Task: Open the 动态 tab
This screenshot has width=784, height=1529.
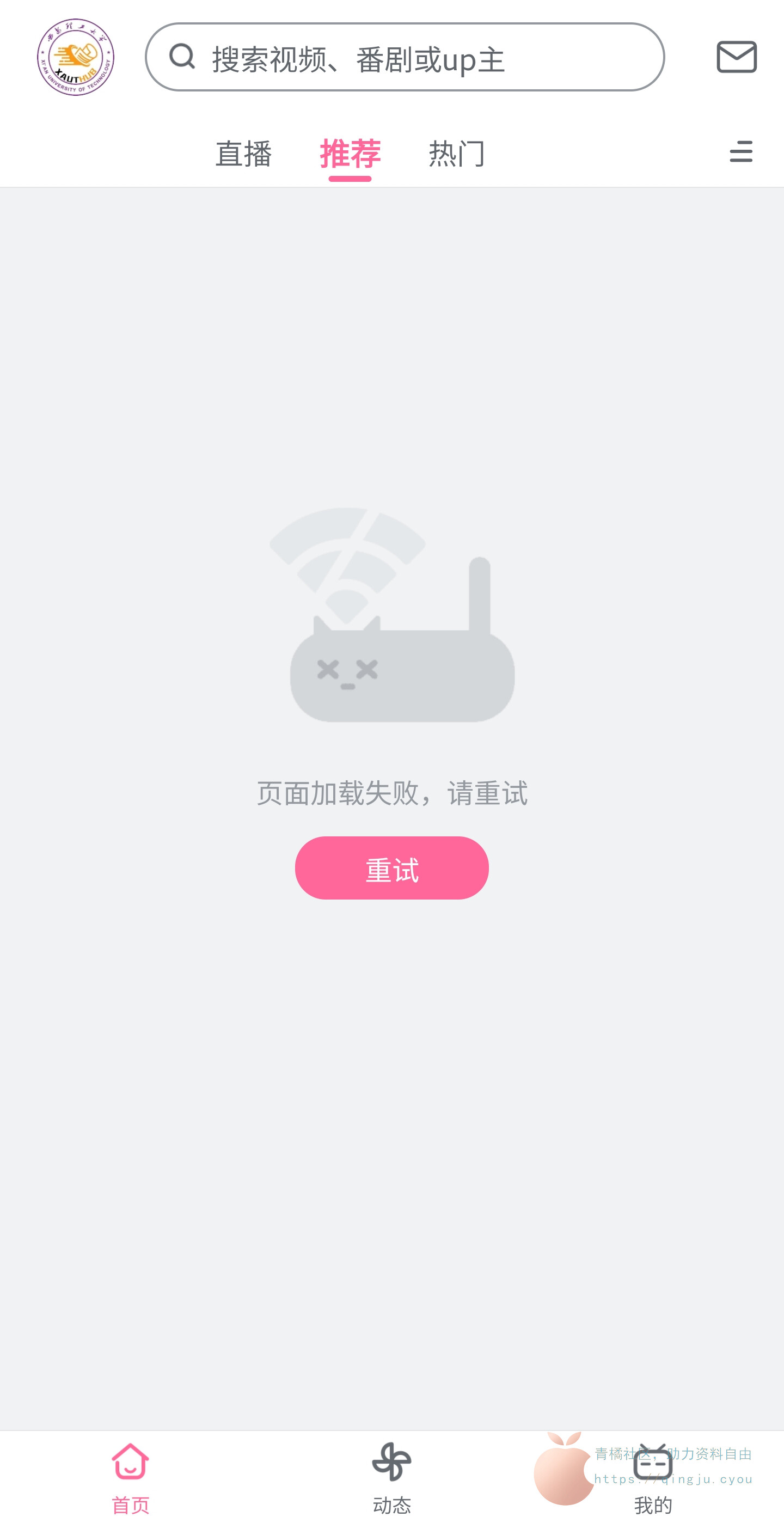Action: 391,1478
